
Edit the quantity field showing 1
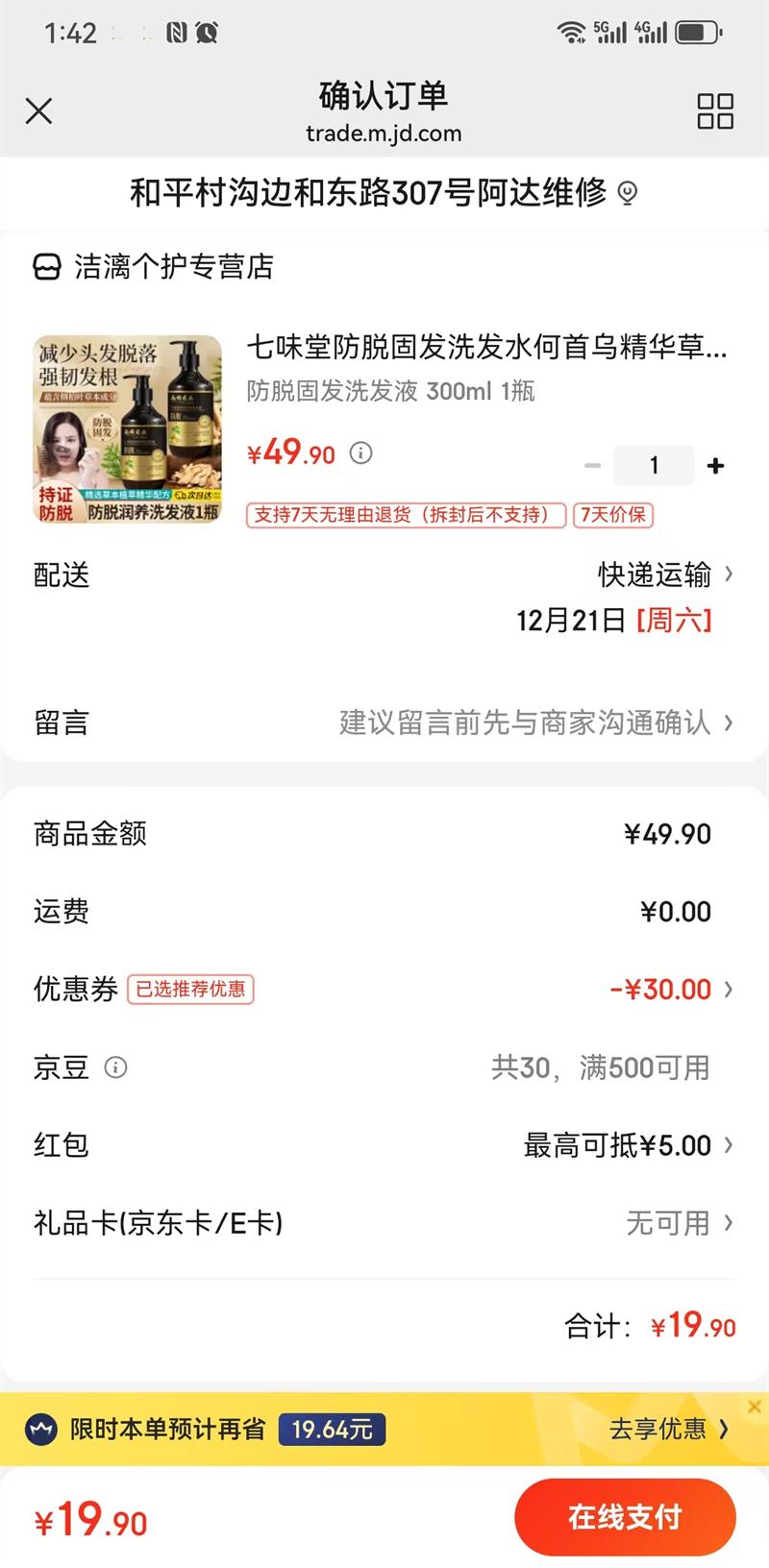[655, 466]
